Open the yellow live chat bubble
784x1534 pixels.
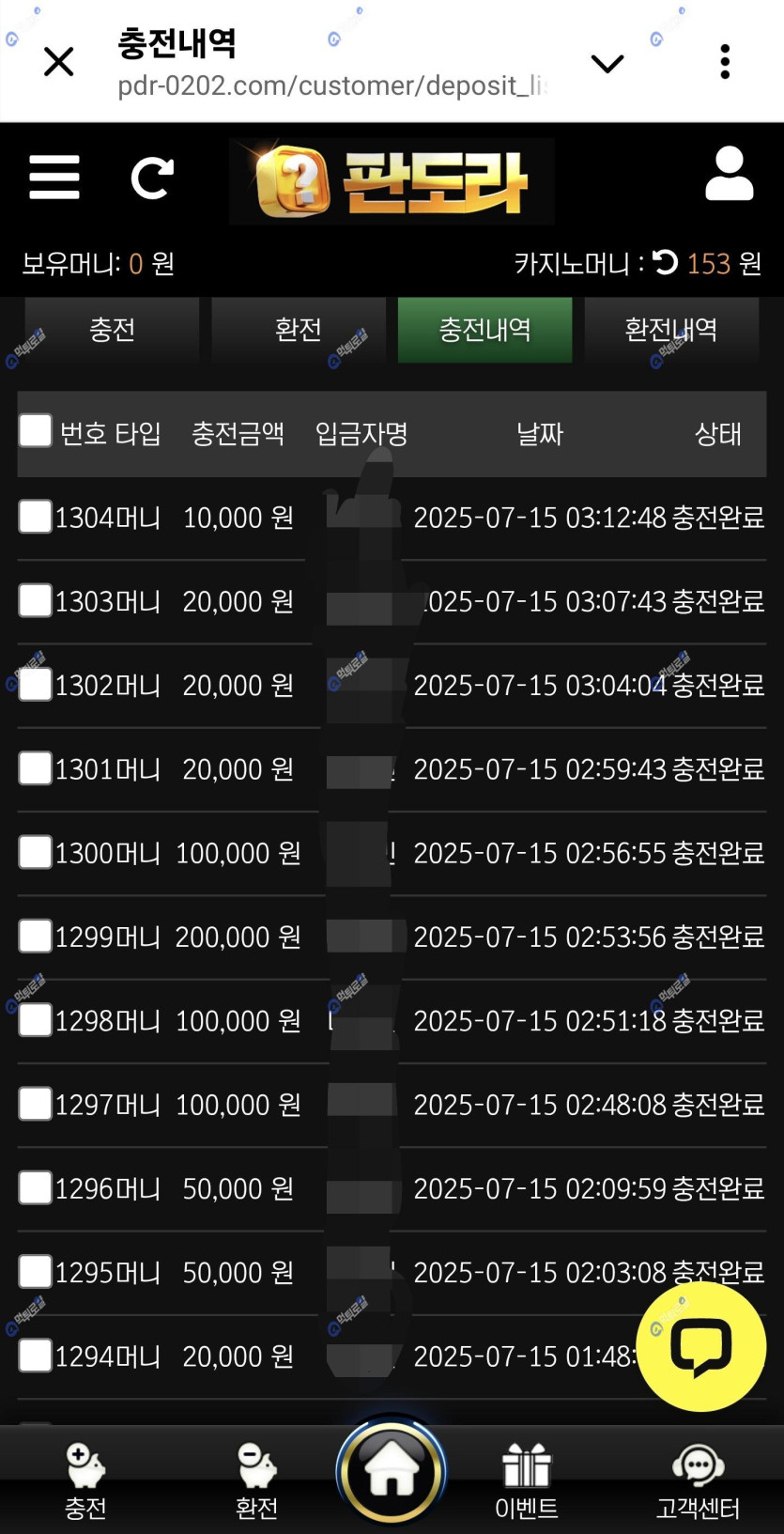click(x=700, y=1346)
